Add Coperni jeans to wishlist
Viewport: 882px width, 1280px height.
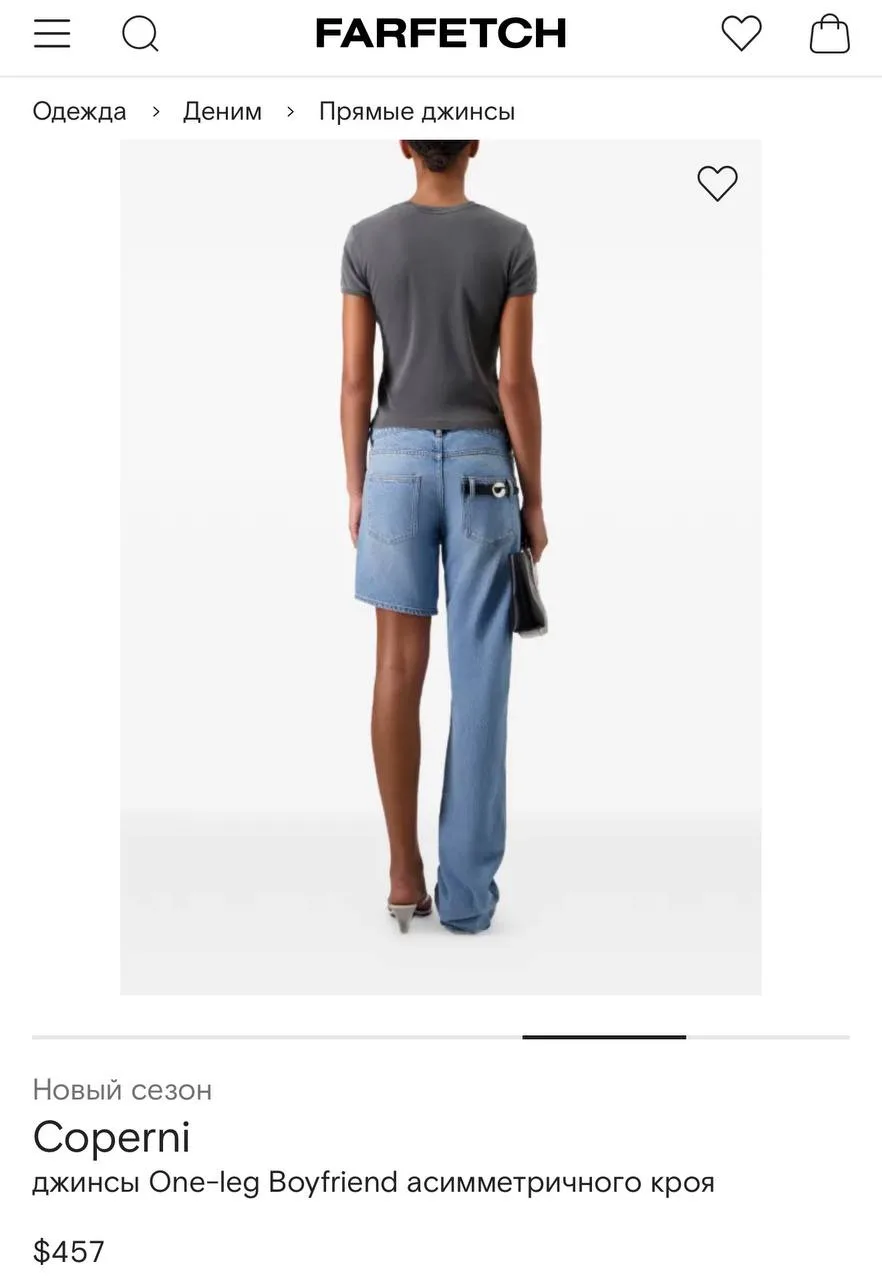(717, 183)
